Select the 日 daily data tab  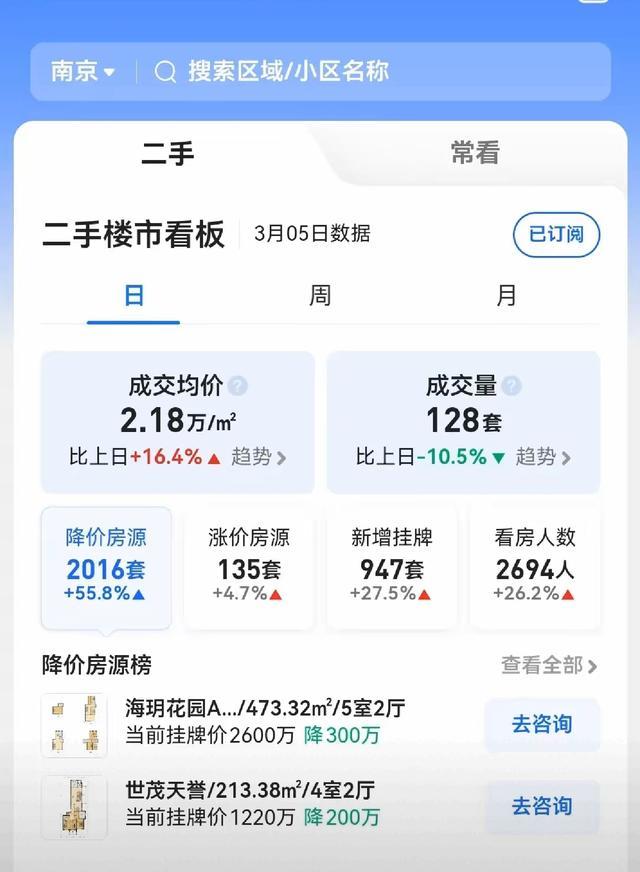133,297
